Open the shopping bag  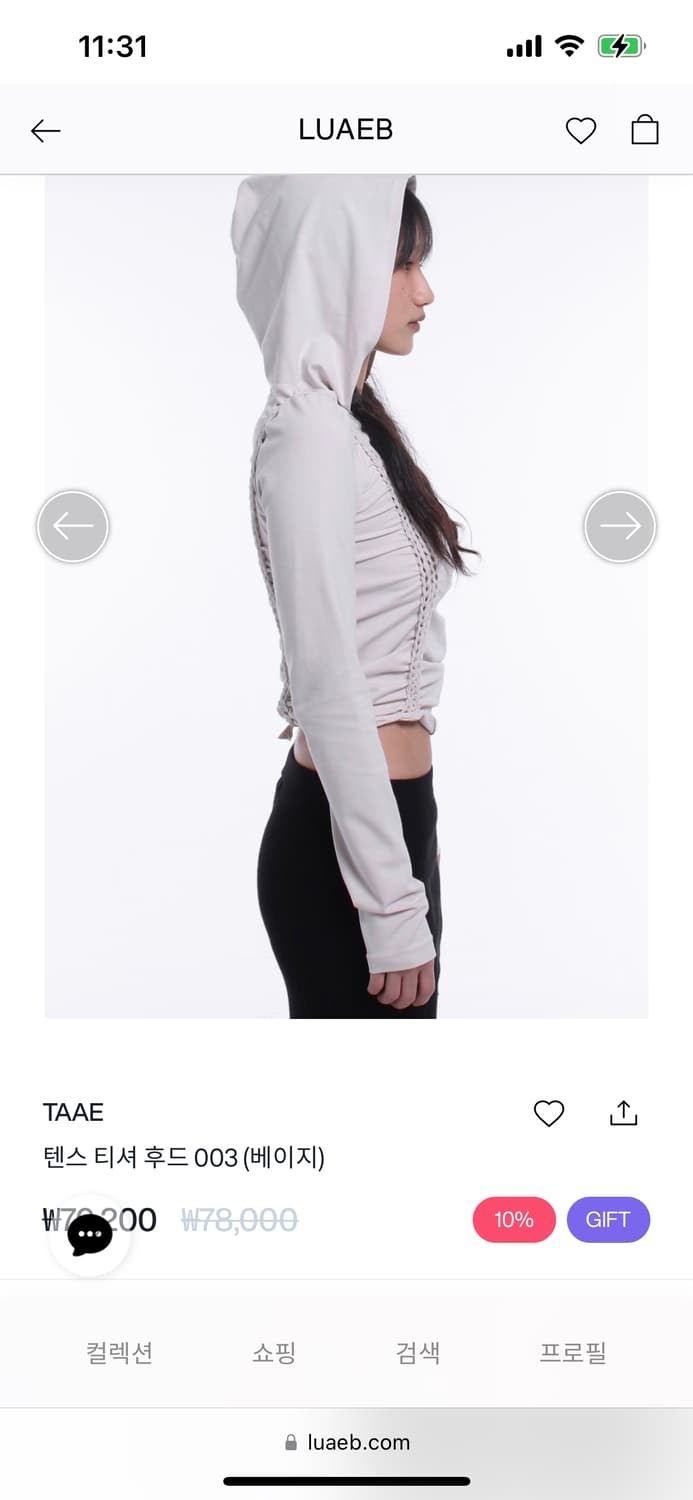[x=645, y=130]
